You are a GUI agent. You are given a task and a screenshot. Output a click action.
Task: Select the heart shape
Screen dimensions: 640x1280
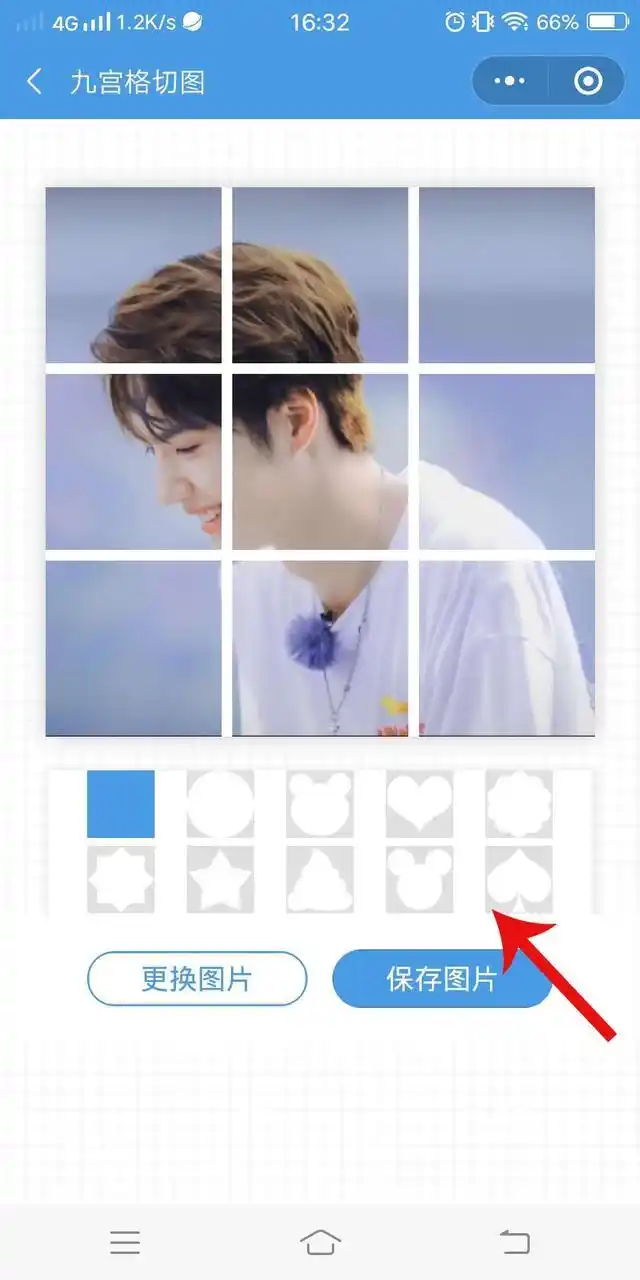(x=419, y=803)
